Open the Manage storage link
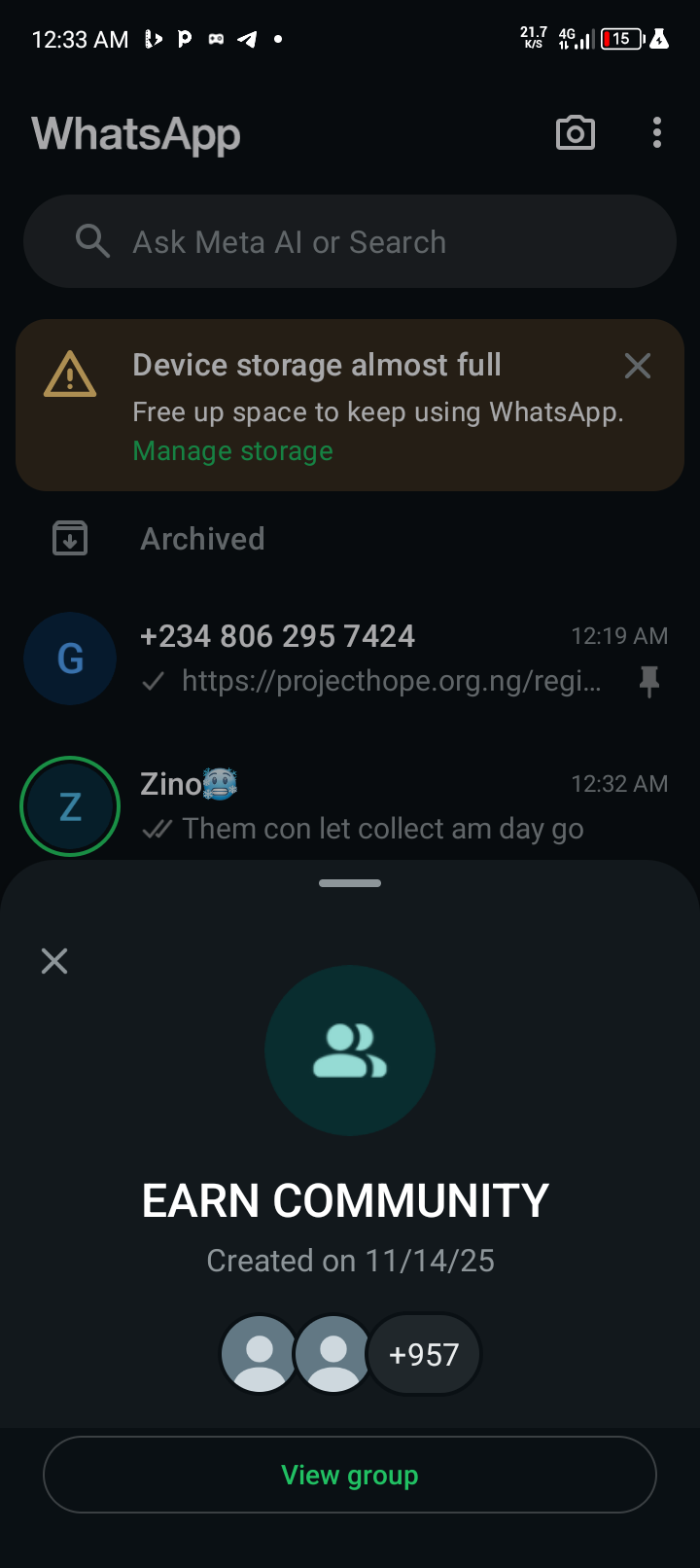The image size is (700, 1568). click(233, 451)
